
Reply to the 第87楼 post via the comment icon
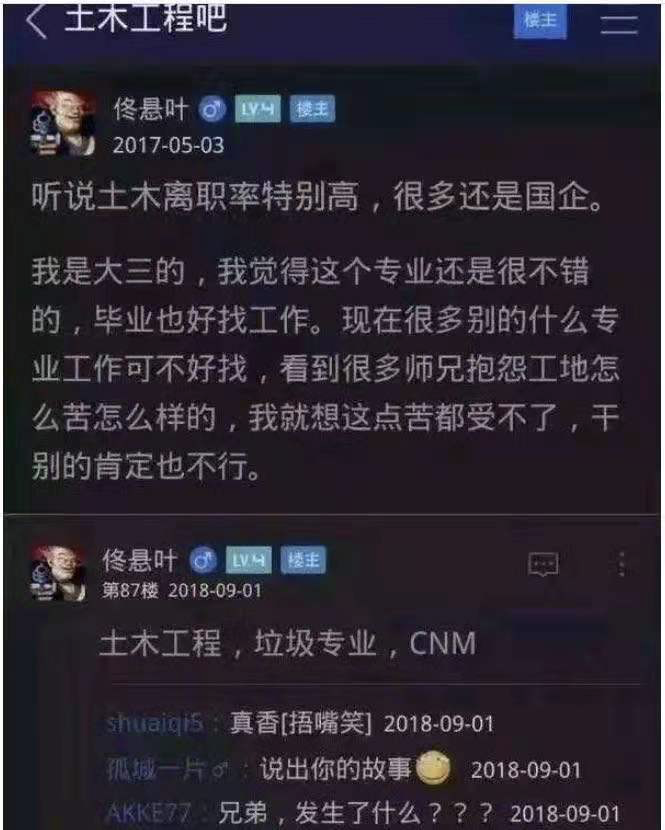click(x=543, y=565)
